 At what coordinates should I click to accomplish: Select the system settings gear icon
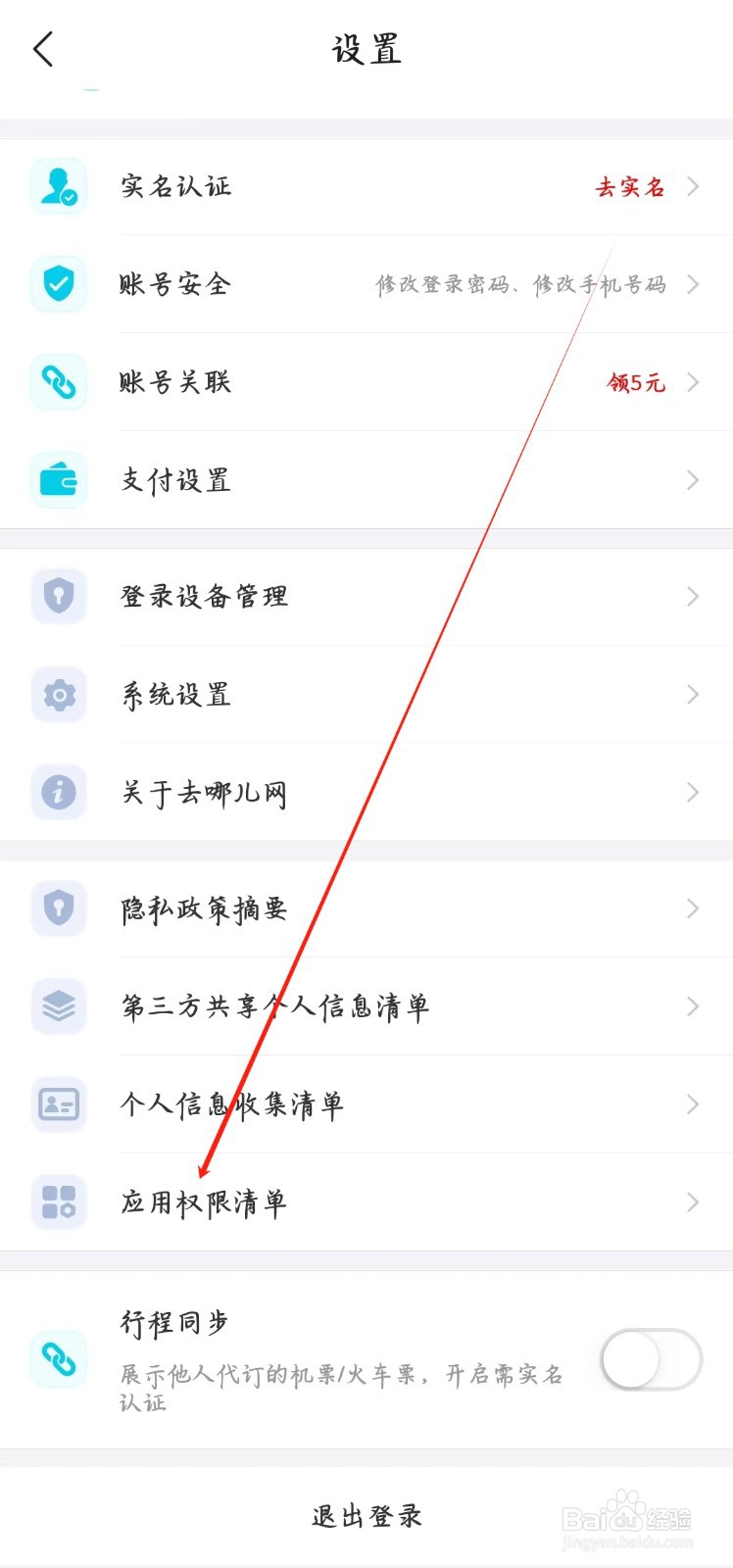click(x=59, y=694)
